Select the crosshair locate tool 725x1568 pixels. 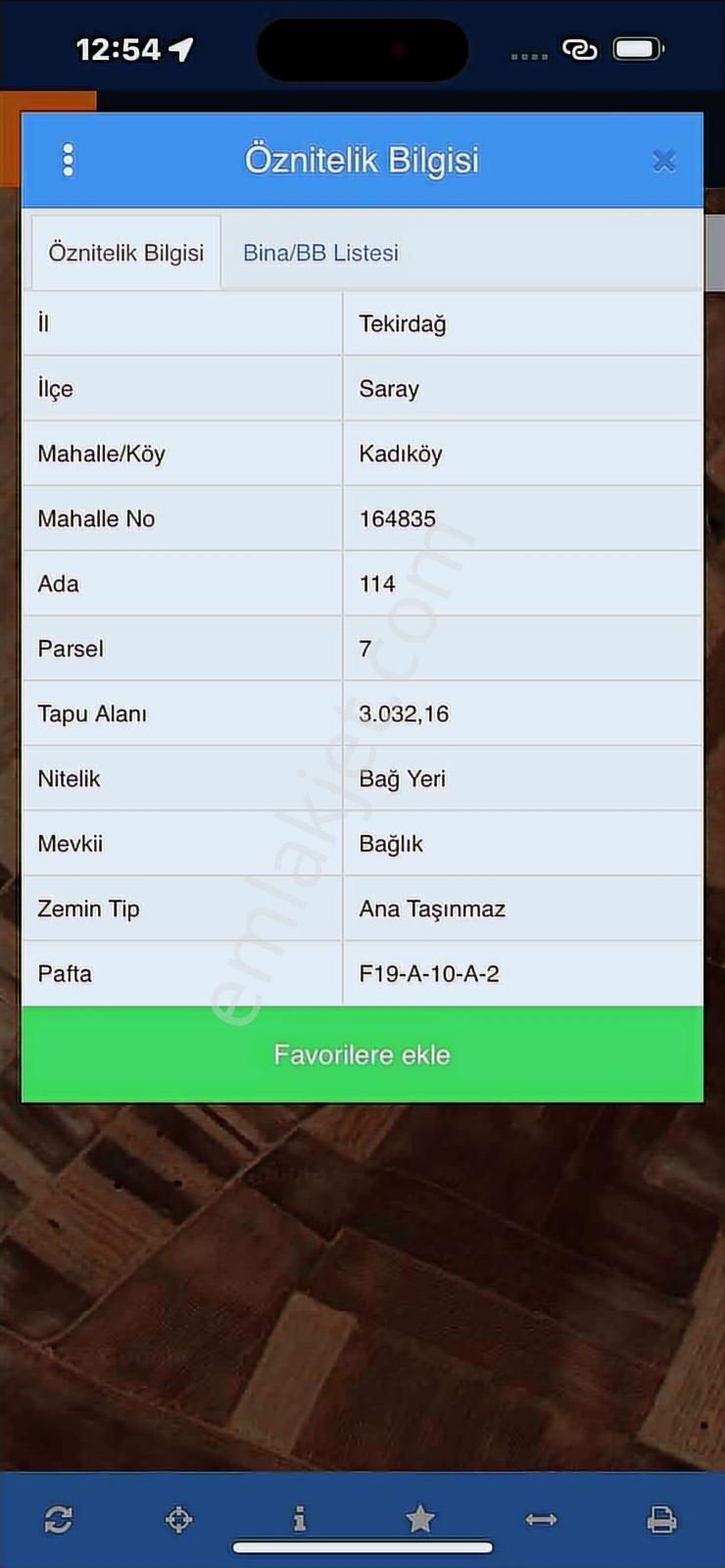(179, 1518)
